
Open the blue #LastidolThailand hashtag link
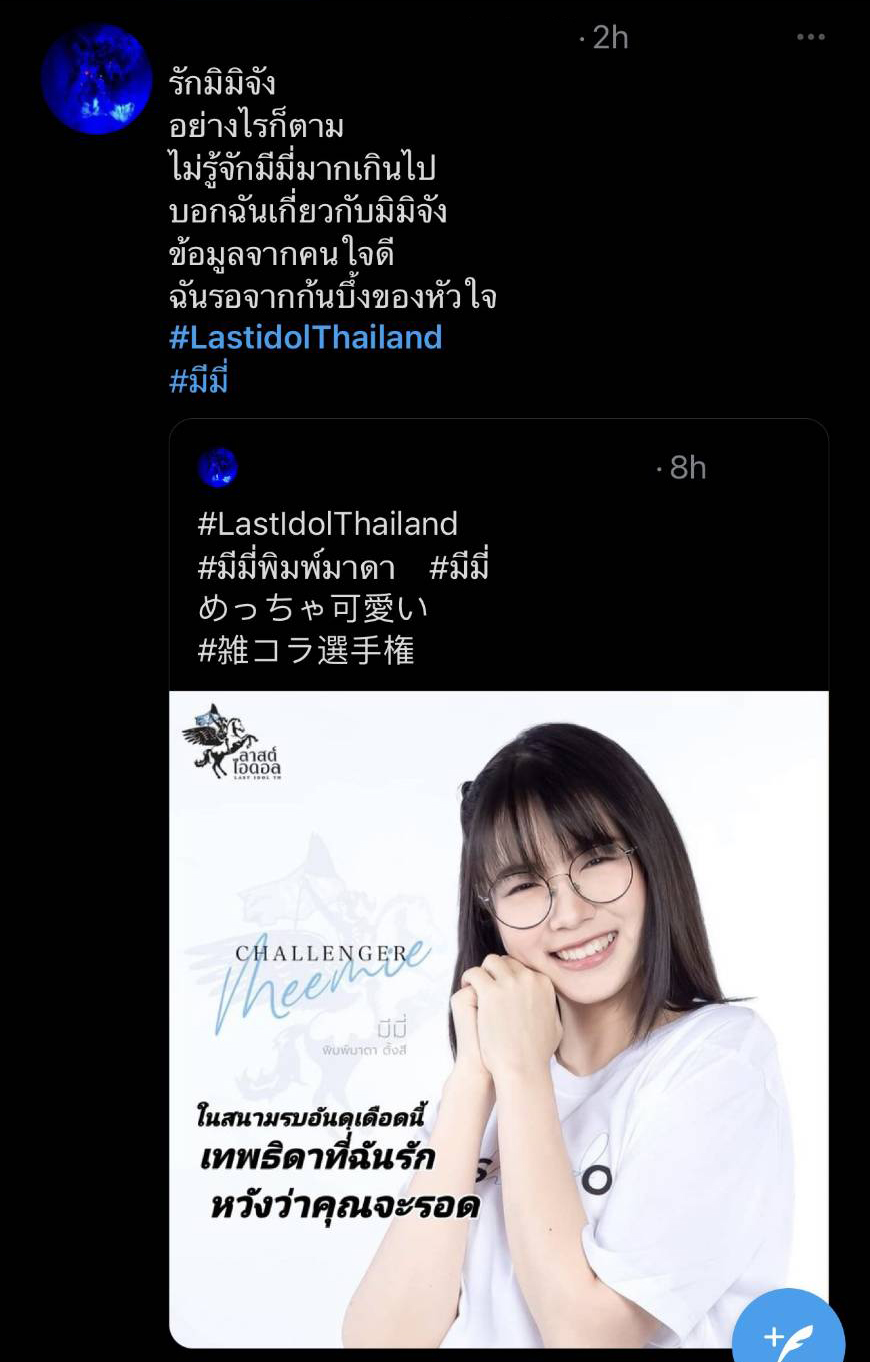point(305,338)
